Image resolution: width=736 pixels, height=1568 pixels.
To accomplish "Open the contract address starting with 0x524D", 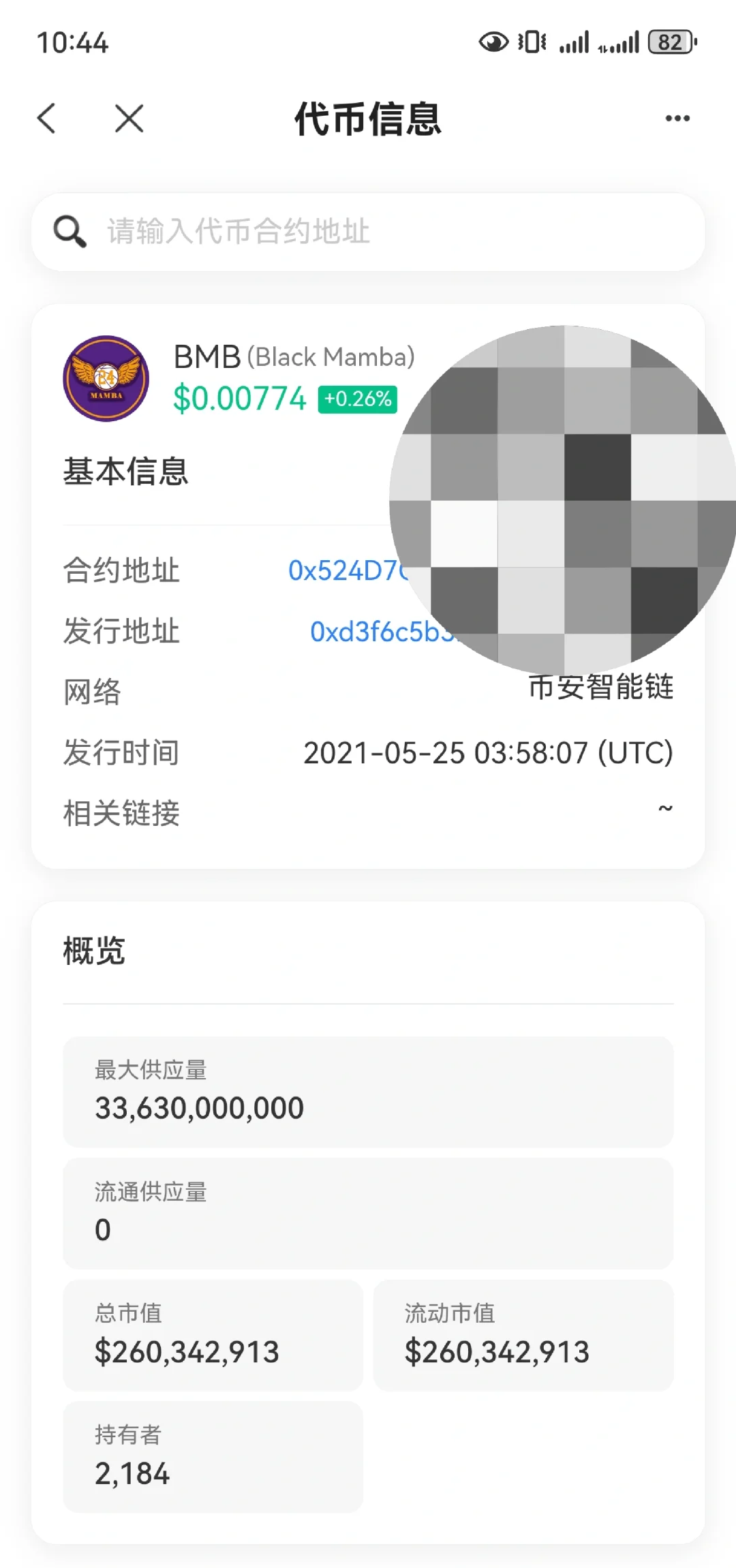I will point(348,570).
